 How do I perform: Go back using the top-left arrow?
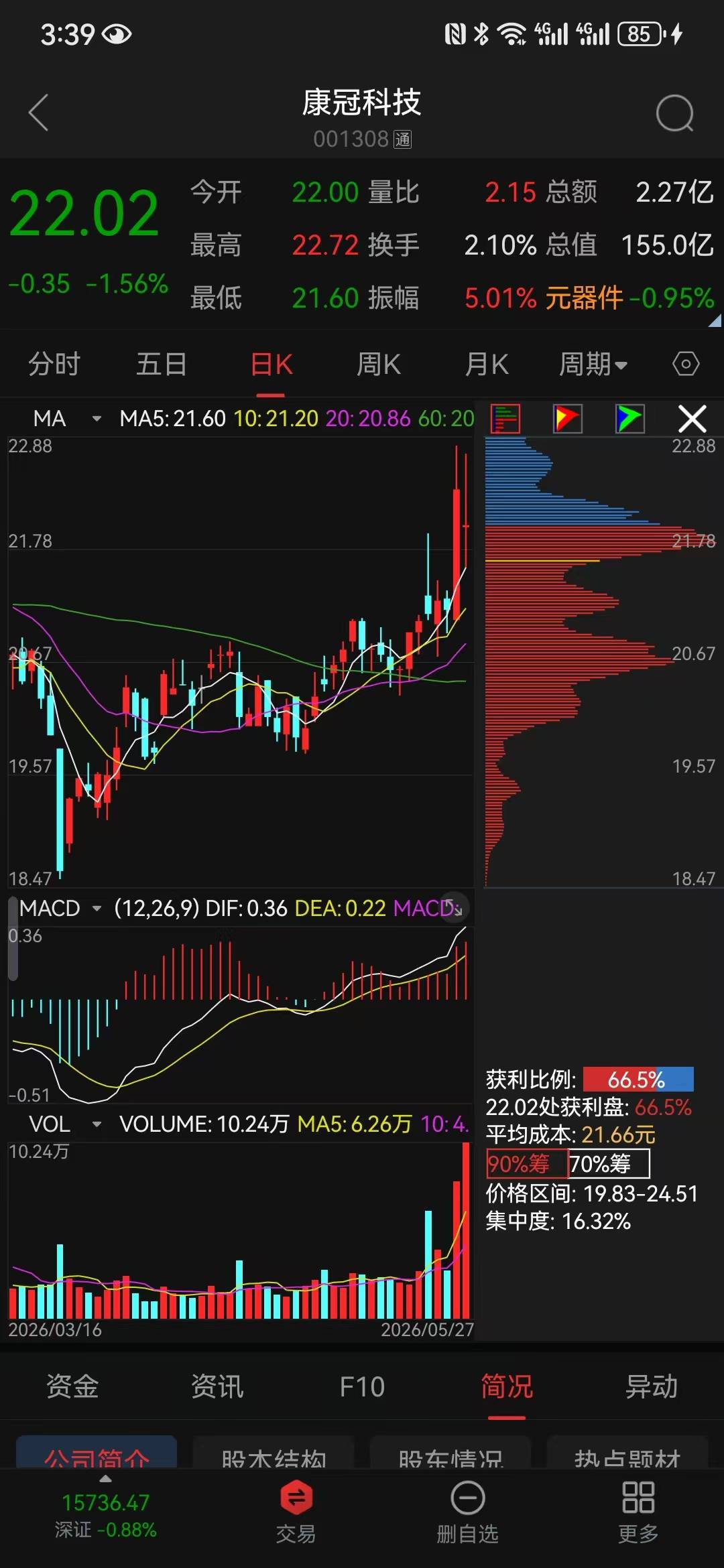tap(39, 113)
